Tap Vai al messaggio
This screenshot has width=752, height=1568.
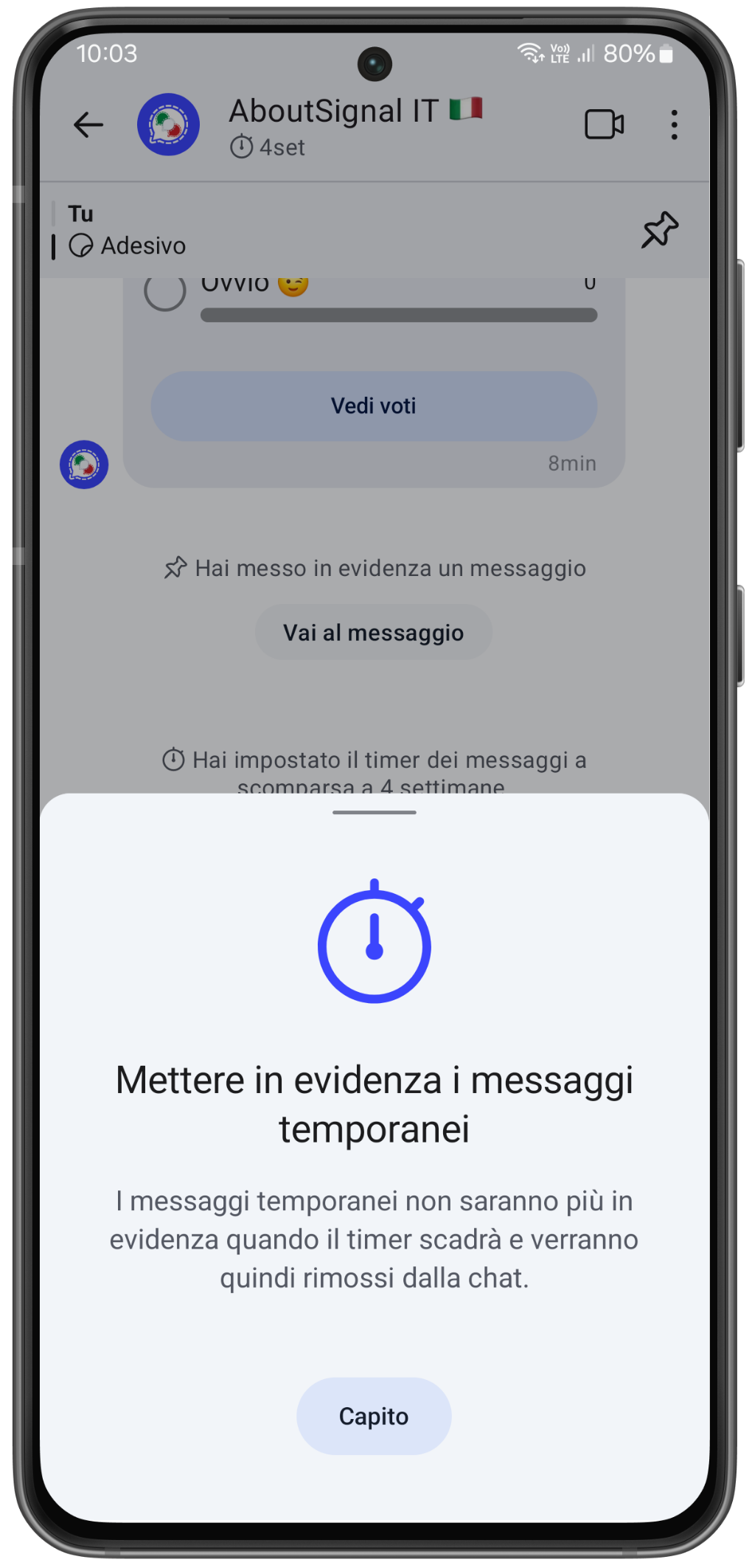click(x=373, y=633)
